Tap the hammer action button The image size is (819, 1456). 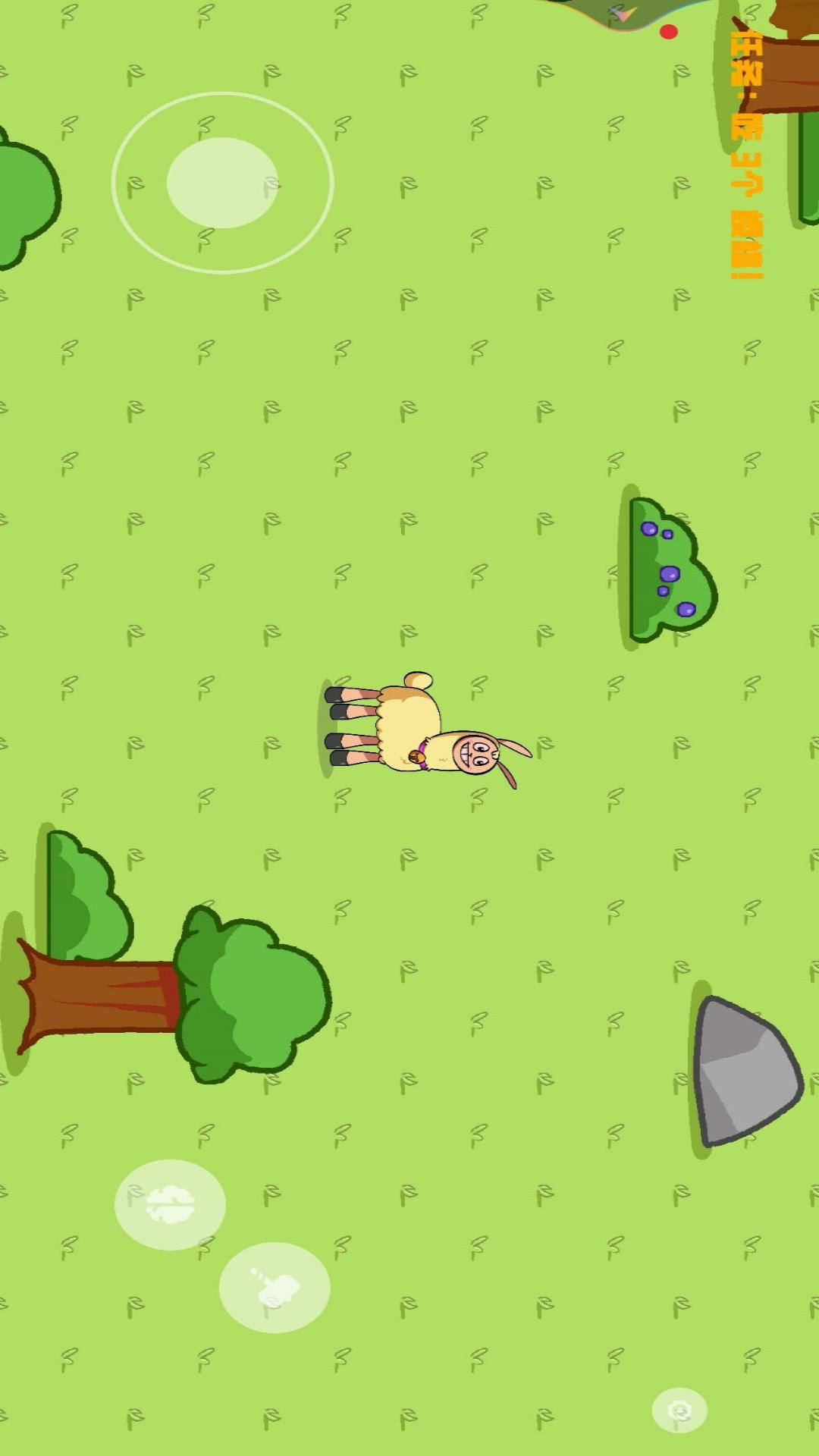pos(275,1287)
